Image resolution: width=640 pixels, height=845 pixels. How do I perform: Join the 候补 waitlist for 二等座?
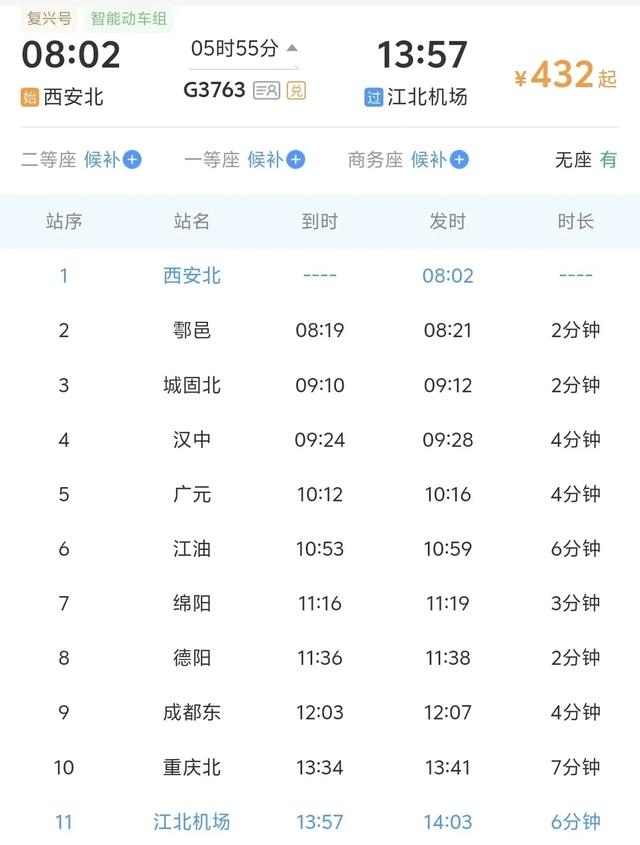(x=112, y=160)
